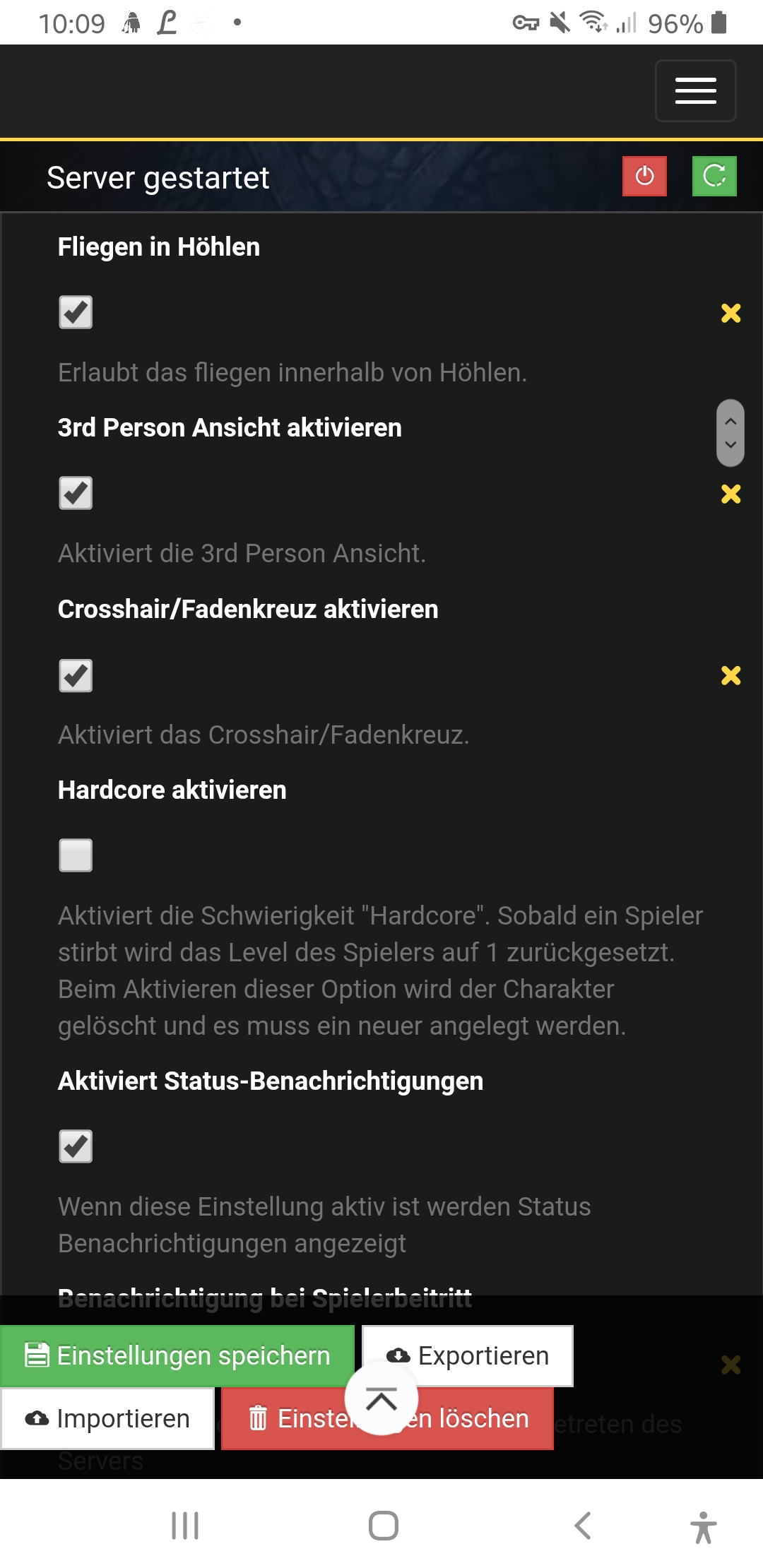Jump to top with the round arrow button
This screenshot has height=1568, width=763.
point(381,1398)
